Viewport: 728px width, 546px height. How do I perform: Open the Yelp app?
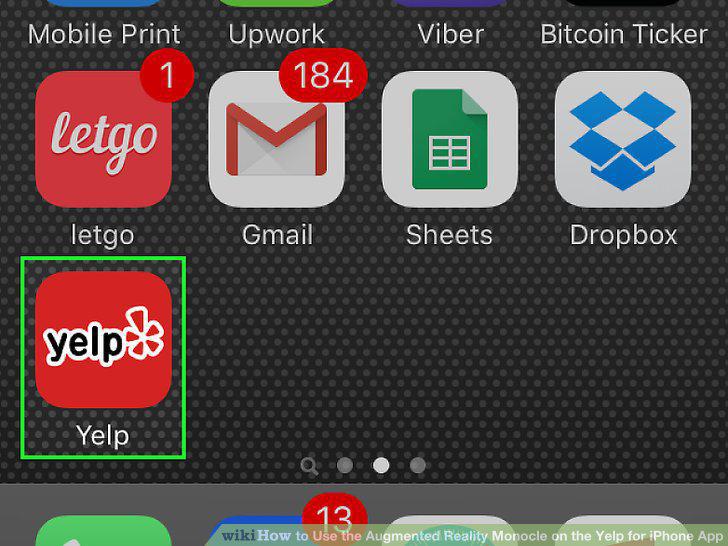[x=103, y=339]
